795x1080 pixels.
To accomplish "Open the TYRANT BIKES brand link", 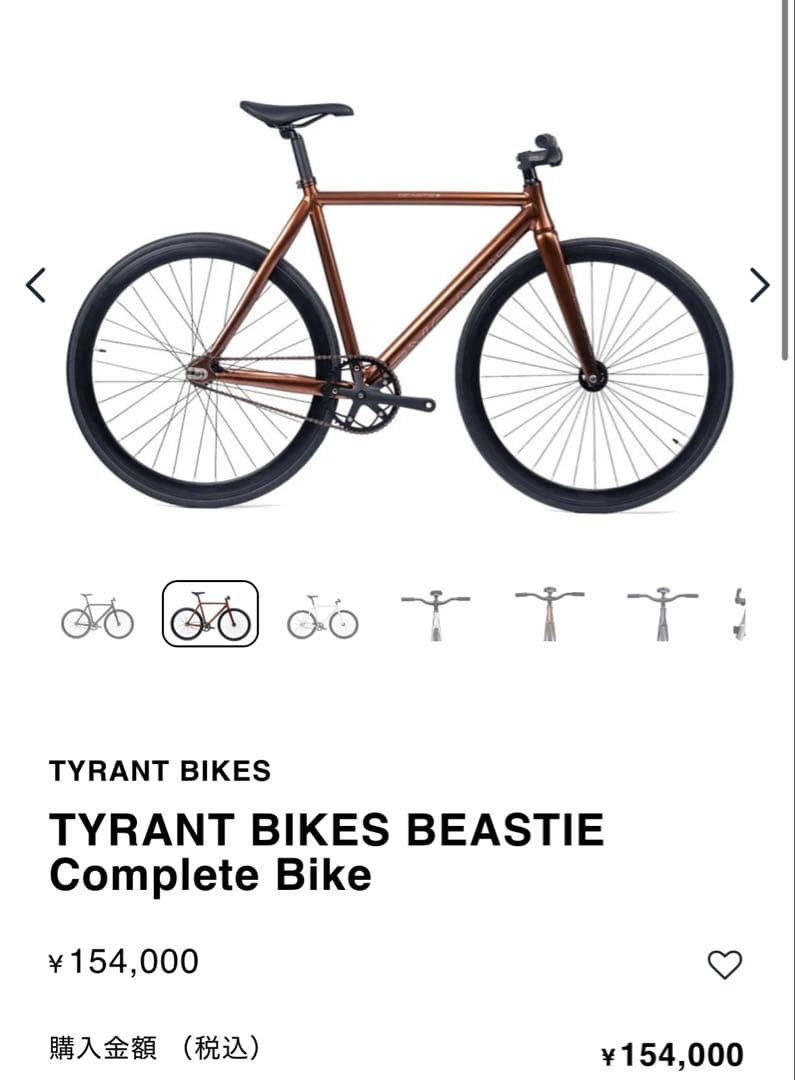I will (160, 770).
